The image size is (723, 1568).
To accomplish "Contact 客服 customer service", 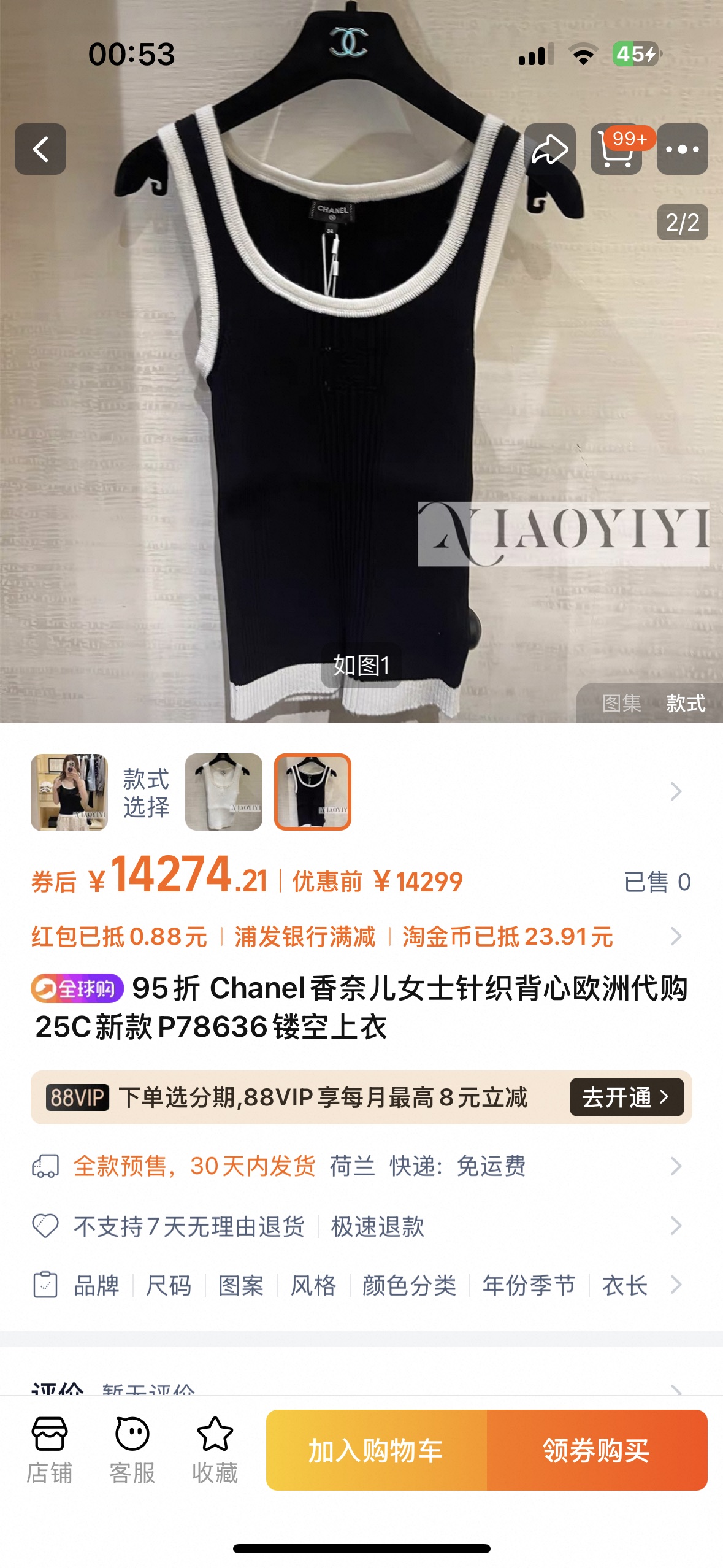I will point(132,1450).
